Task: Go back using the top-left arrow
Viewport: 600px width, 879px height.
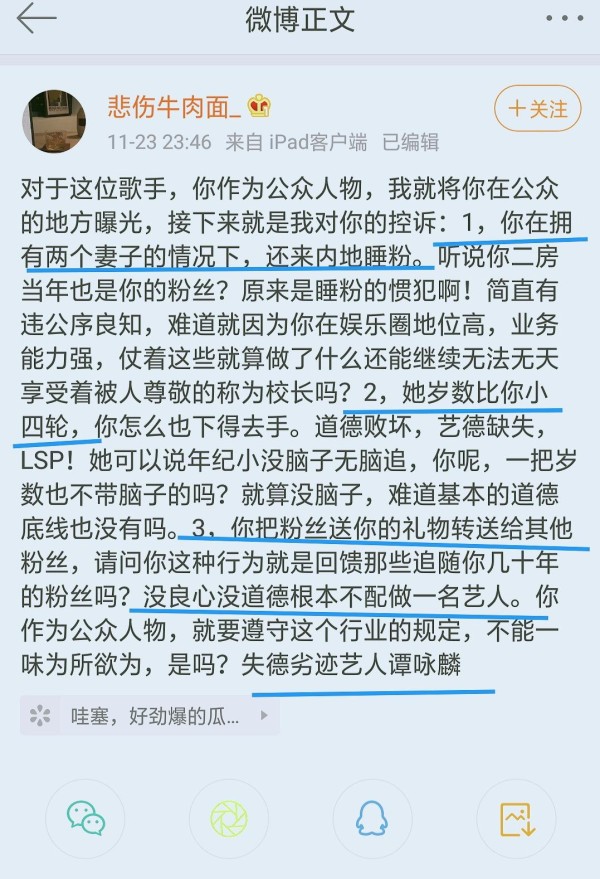Action: (35, 19)
